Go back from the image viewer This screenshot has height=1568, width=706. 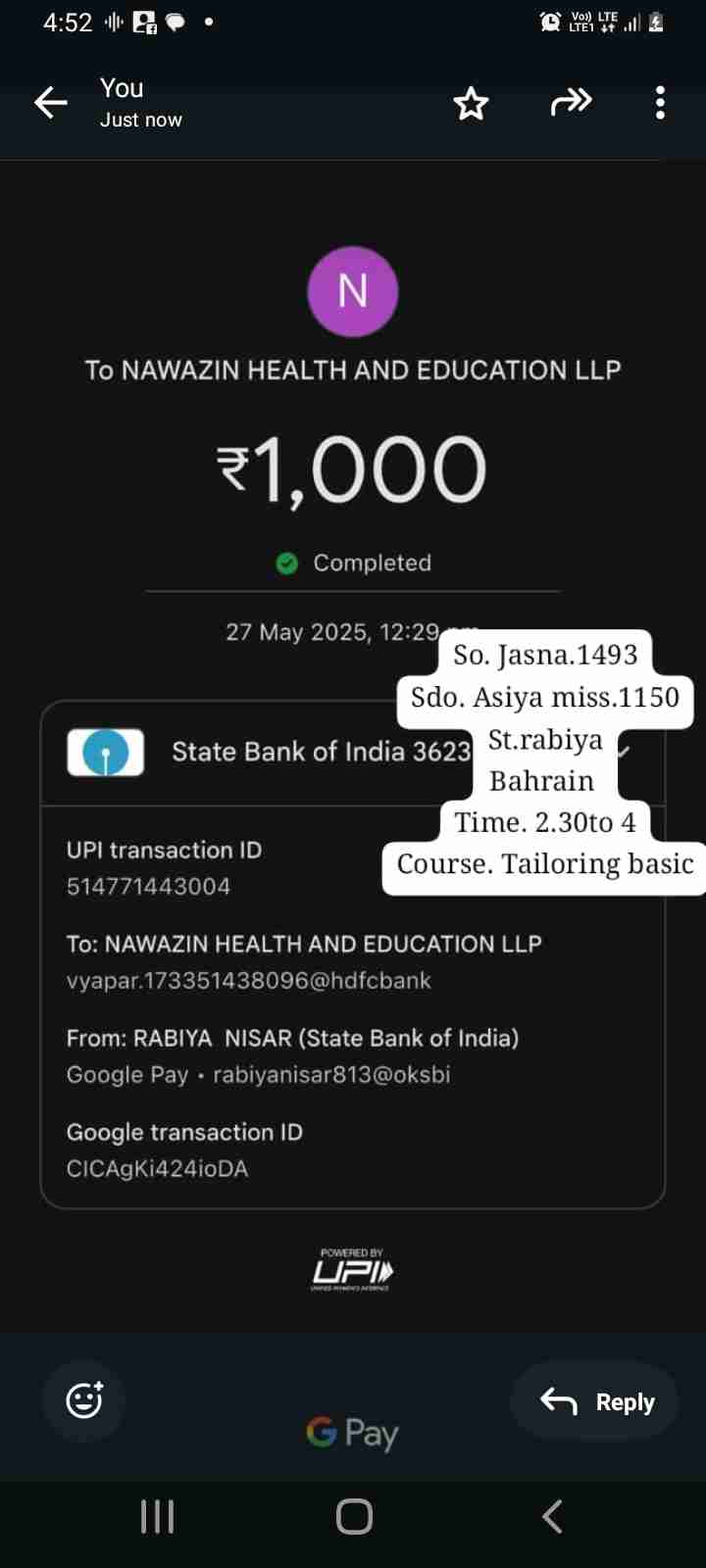pos(51,102)
